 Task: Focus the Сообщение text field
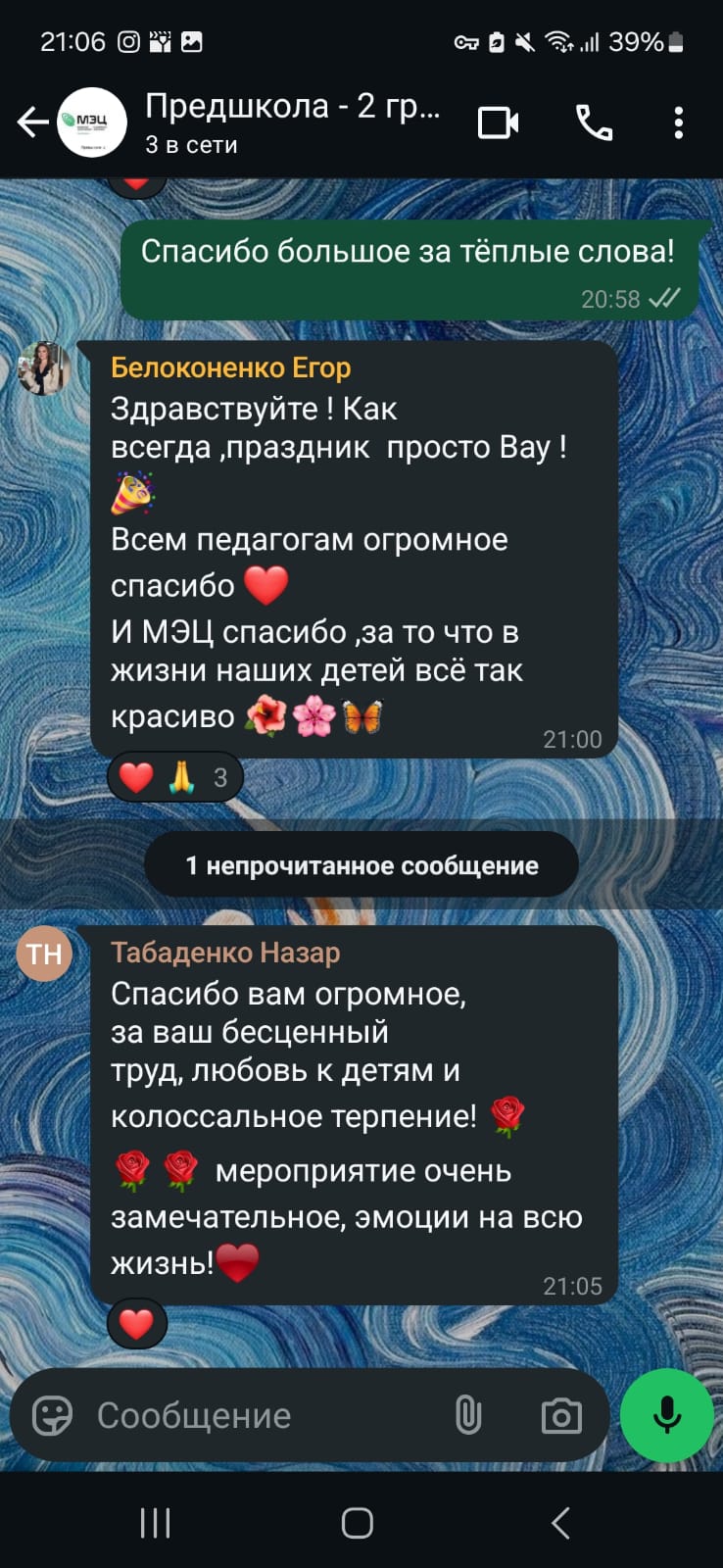pos(260,1415)
